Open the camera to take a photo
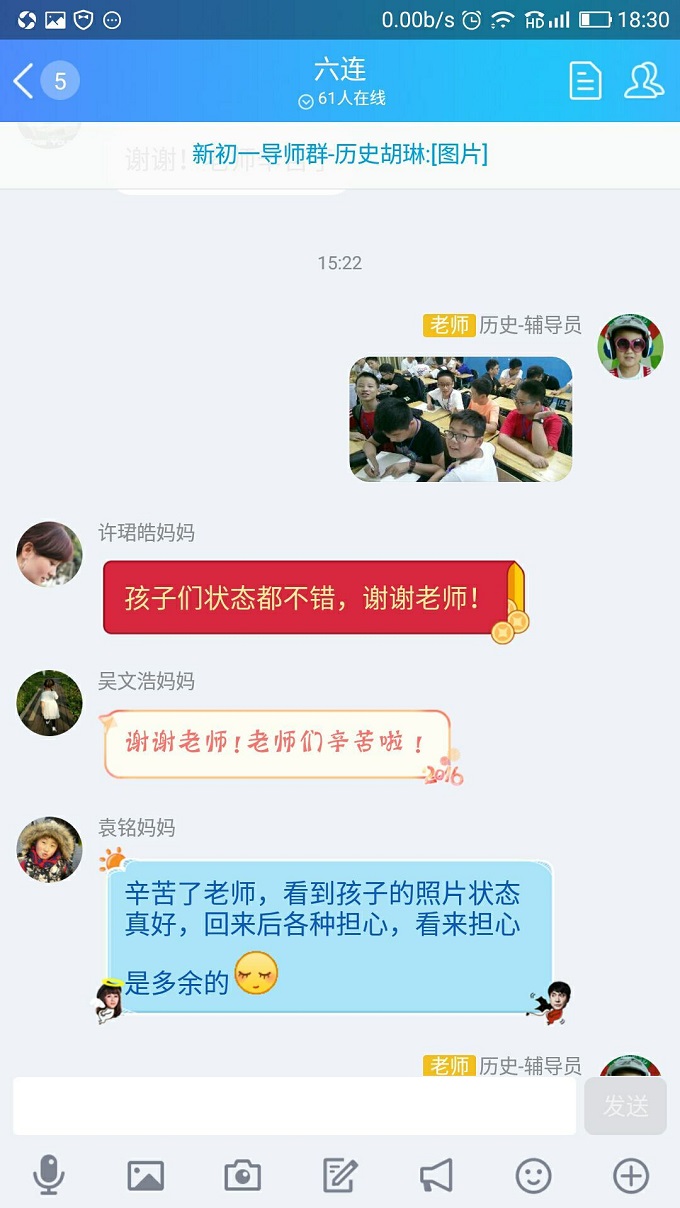 [242, 1176]
